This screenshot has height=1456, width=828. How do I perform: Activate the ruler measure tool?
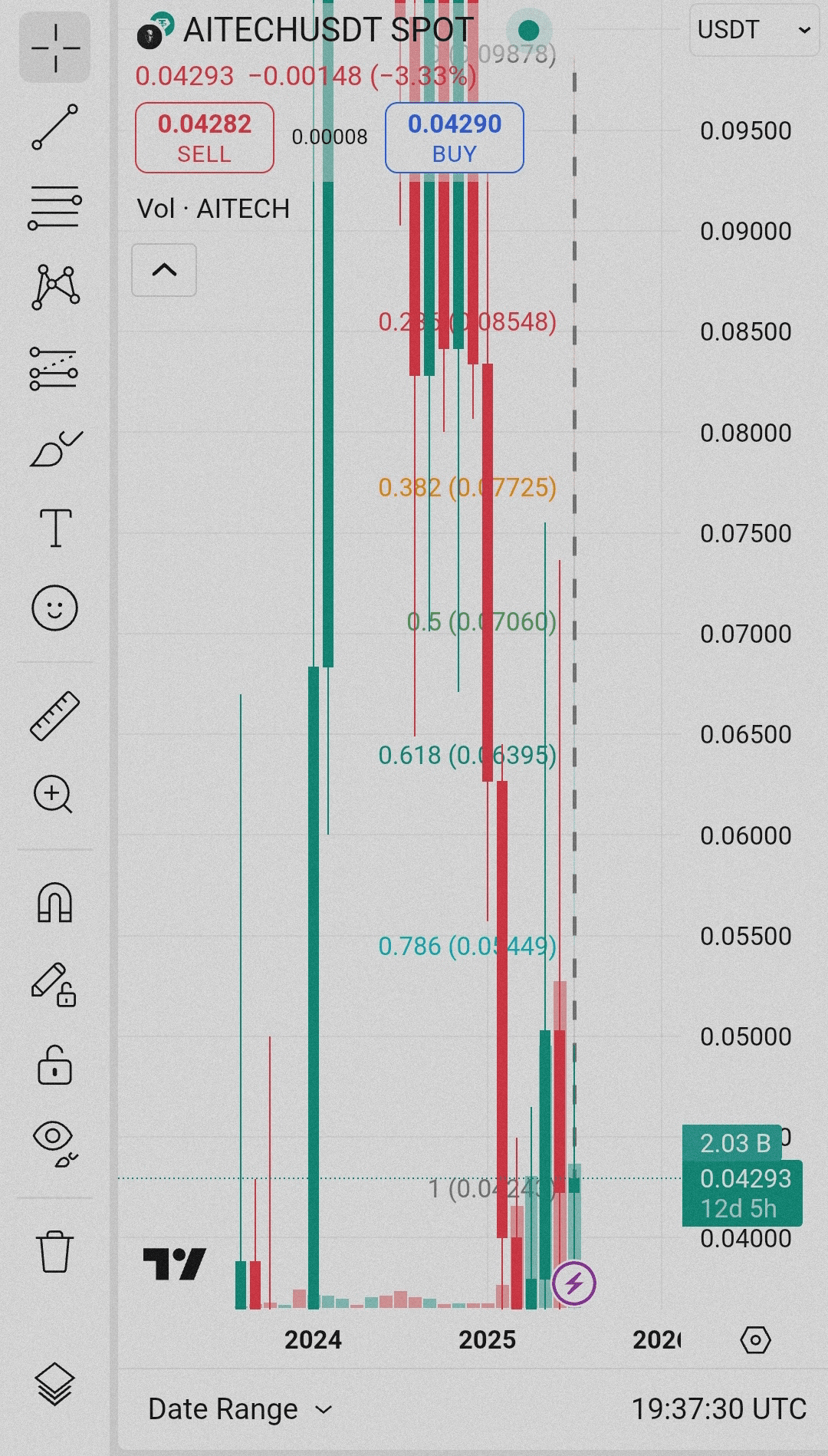tap(55, 716)
